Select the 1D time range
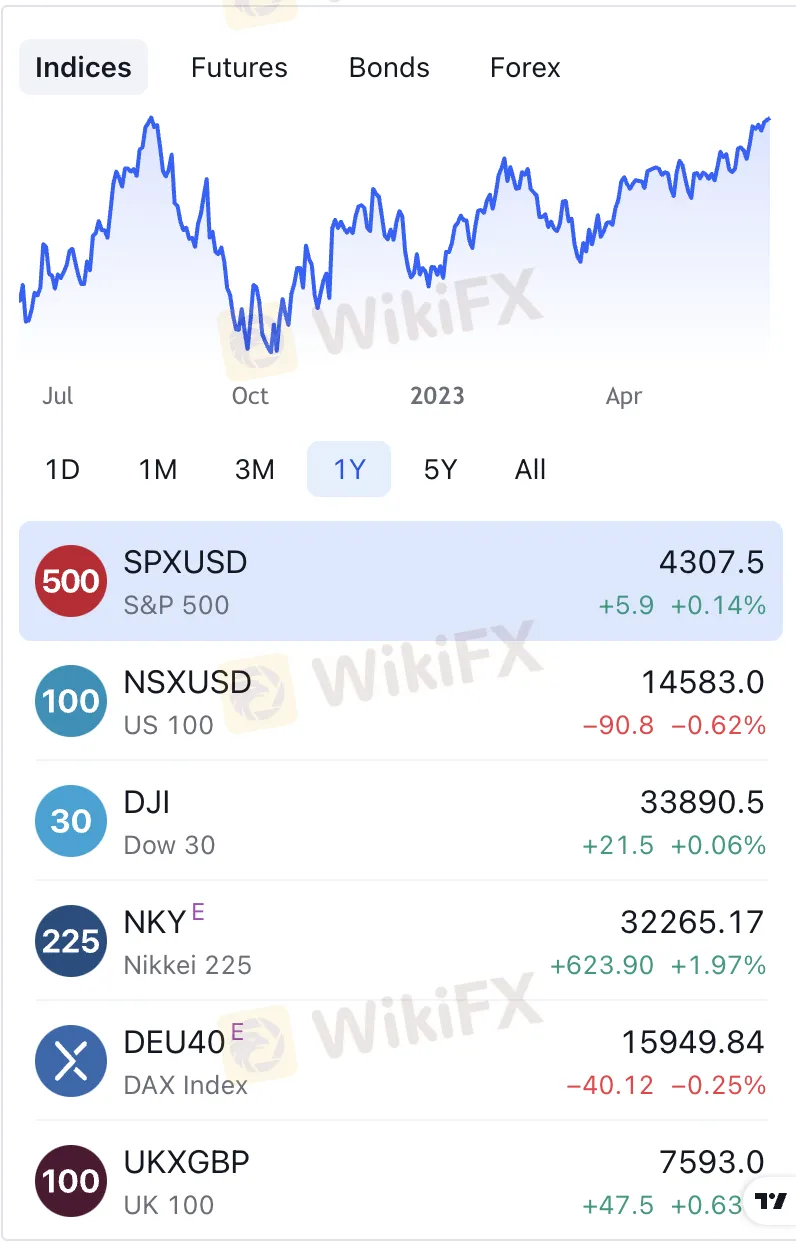 [x=62, y=469]
